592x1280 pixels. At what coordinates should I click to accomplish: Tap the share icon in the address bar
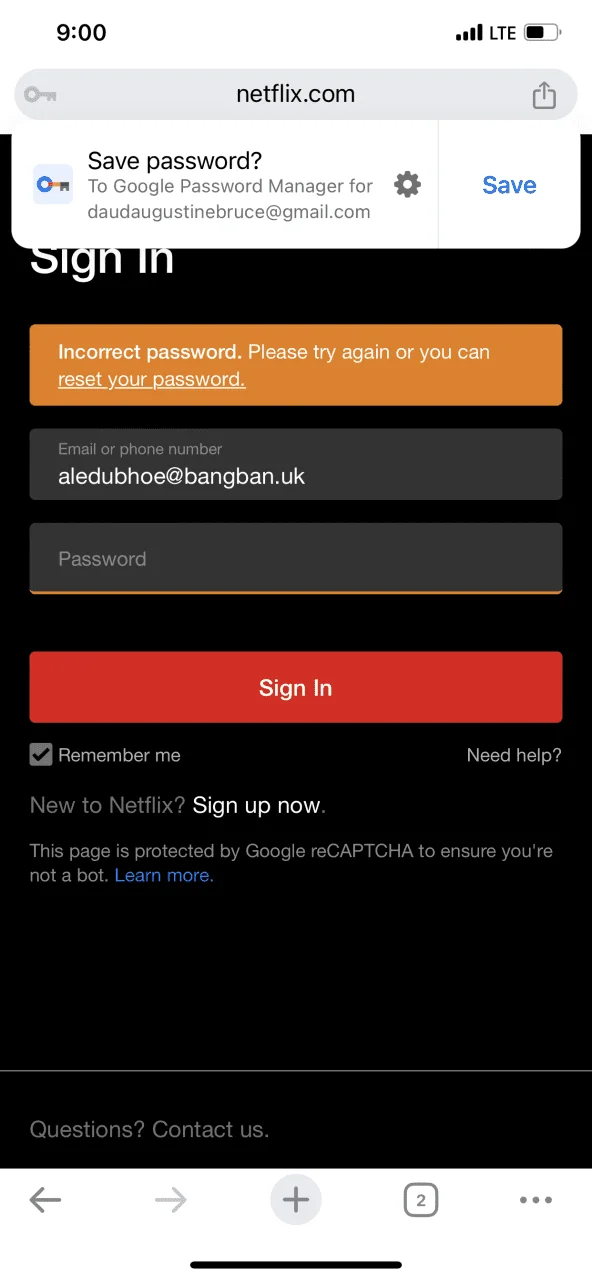(543, 95)
